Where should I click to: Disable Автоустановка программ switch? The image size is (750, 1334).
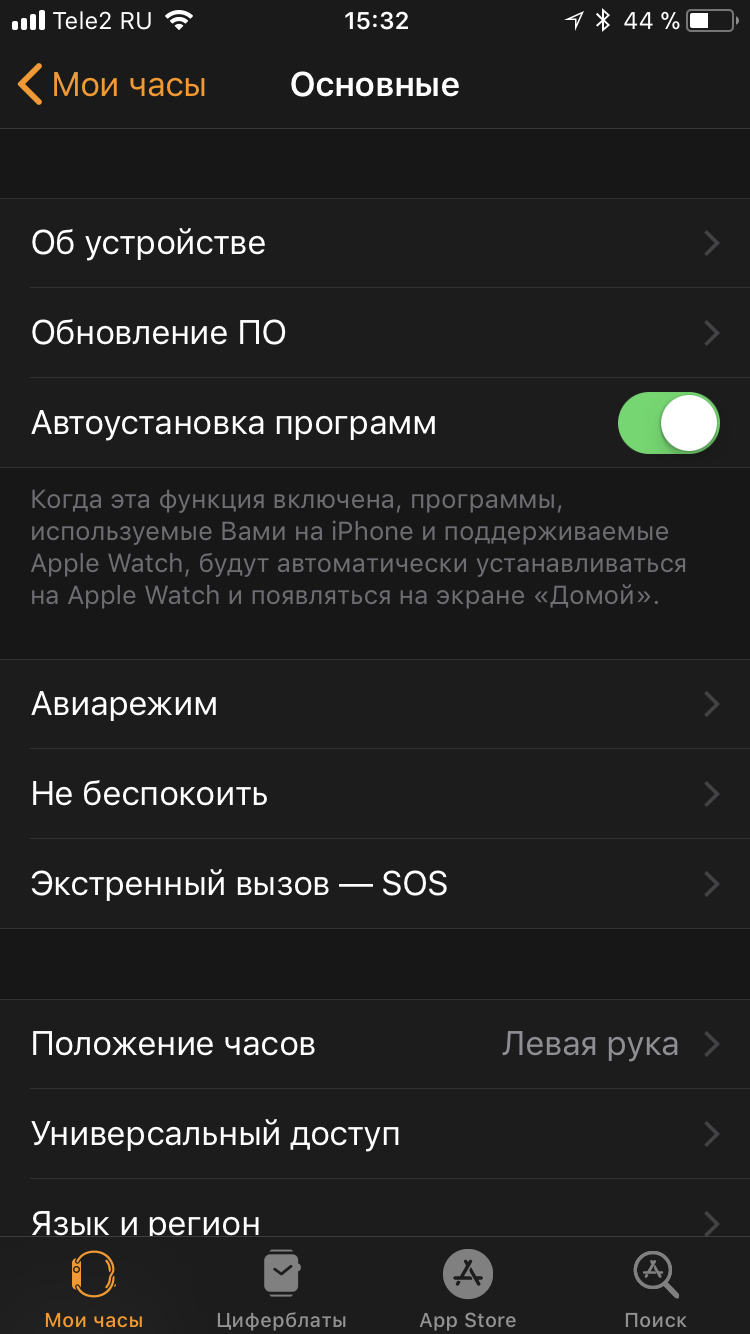point(668,423)
